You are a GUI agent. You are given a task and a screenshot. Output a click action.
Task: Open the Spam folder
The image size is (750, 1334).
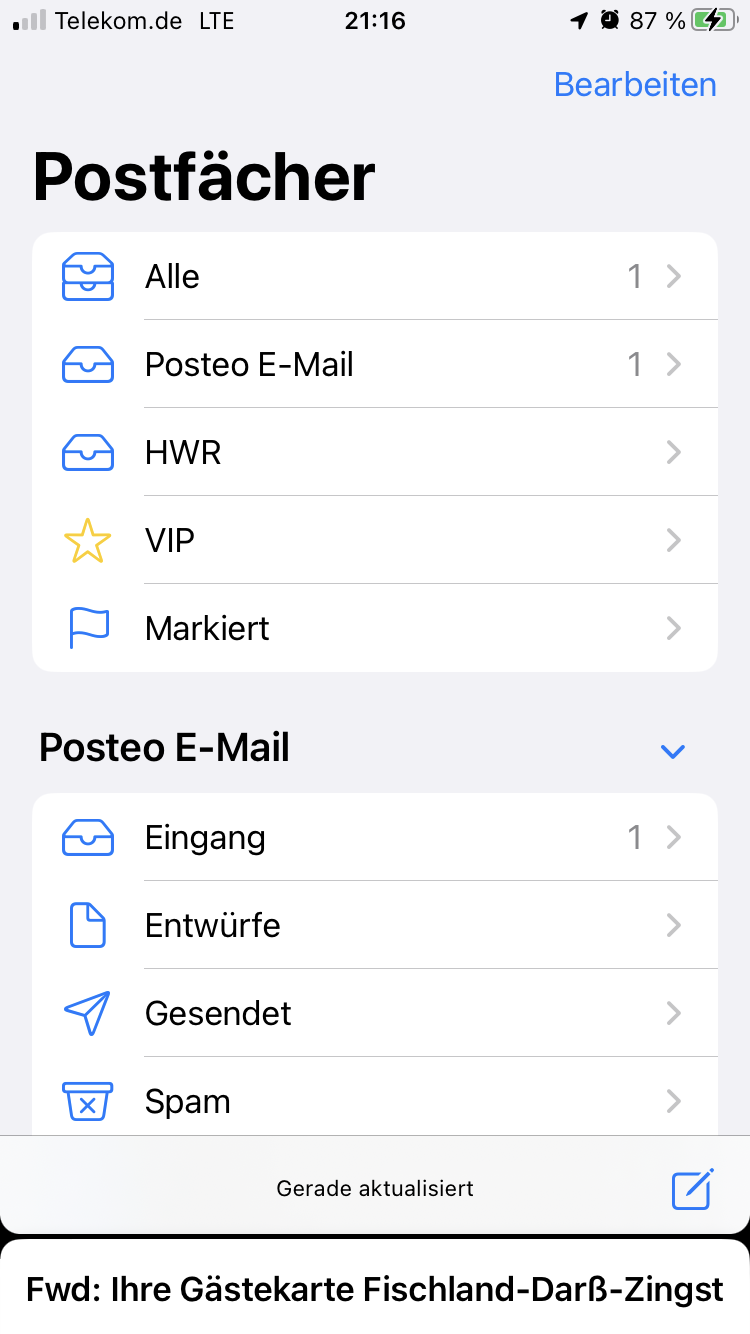[x=374, y=1101]
